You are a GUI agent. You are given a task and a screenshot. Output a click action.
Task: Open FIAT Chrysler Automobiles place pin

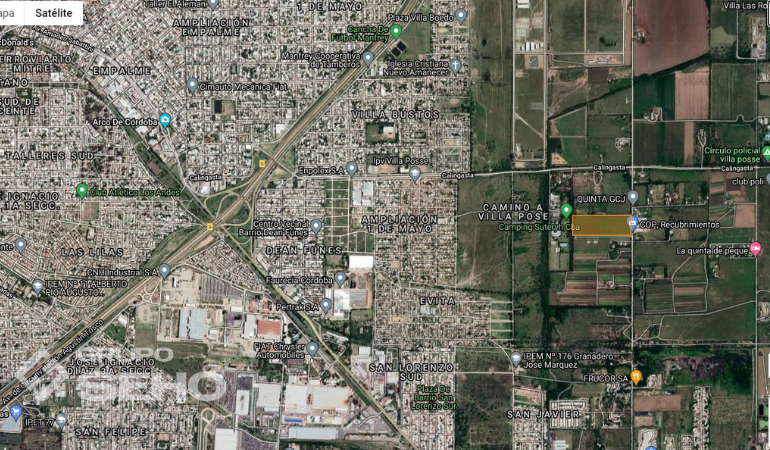[x=313, y=348]
